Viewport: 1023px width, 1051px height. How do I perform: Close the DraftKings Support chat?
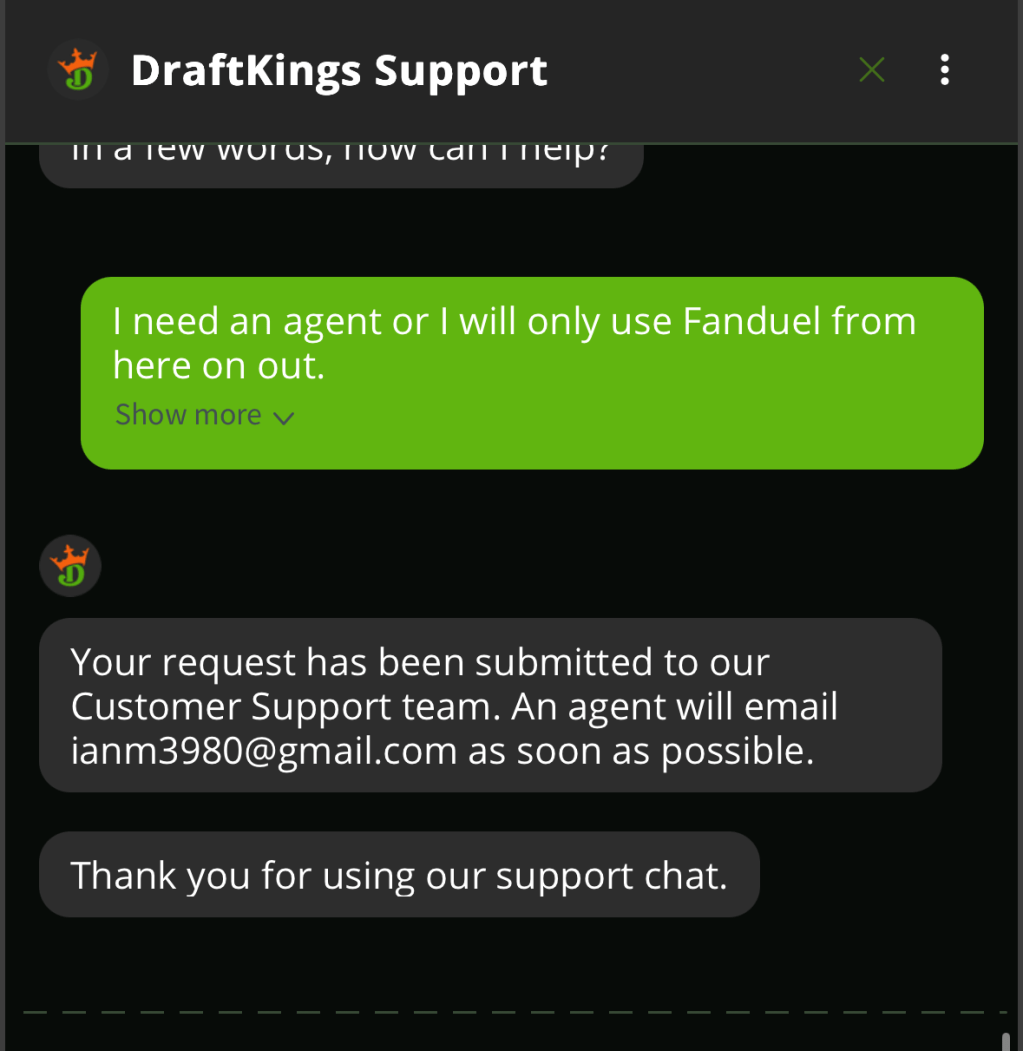(x=872, y=70)
